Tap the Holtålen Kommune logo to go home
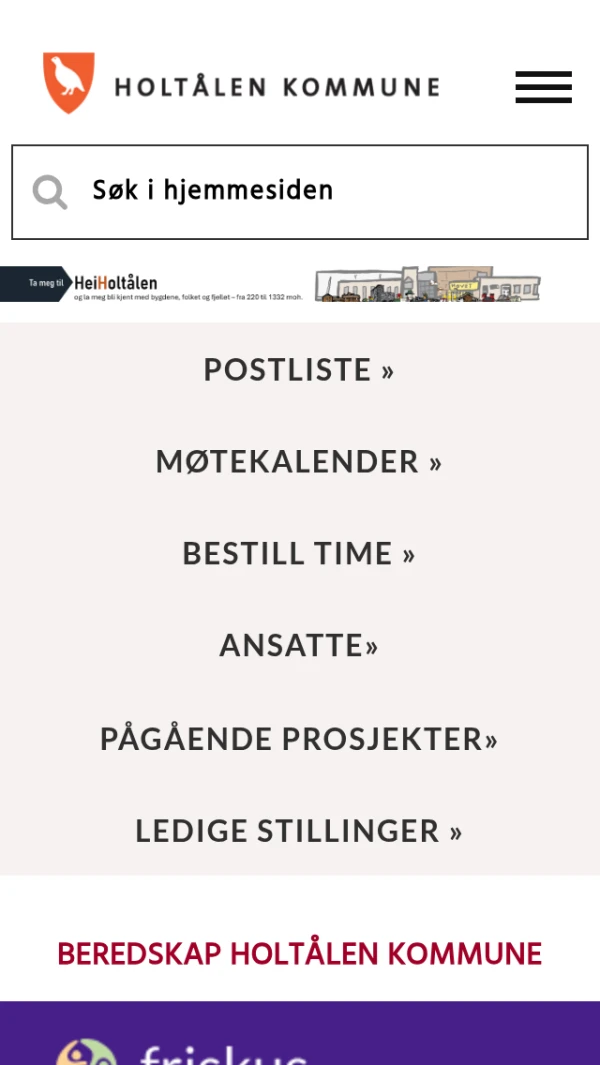The image size is (600, 1065). coord(240,85)
